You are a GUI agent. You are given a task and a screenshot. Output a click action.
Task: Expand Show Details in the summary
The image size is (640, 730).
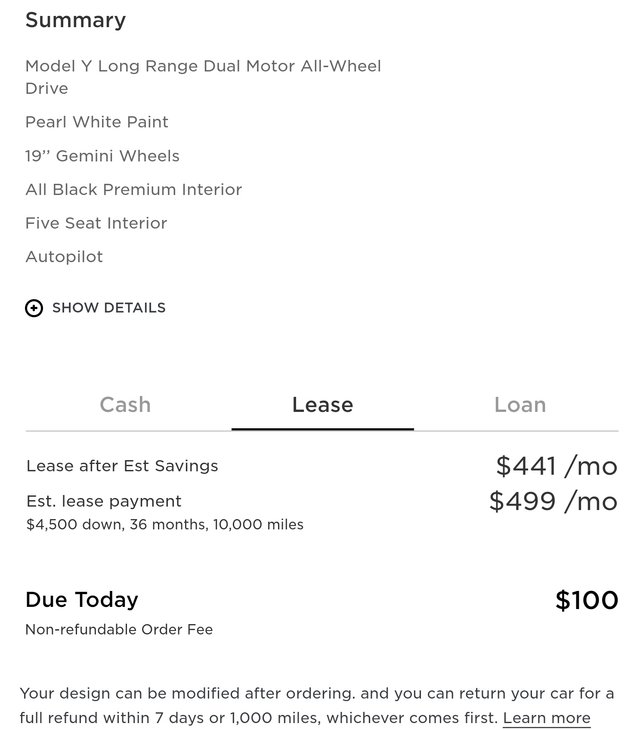click(x=96, y=308)
